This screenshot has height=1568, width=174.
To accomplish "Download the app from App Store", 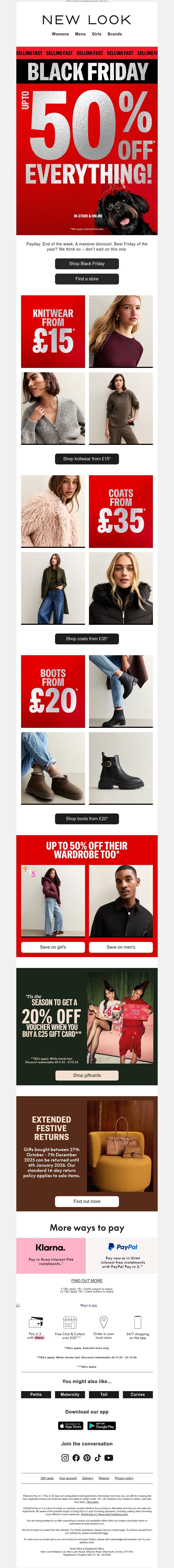I will [x=70, y=1426].
